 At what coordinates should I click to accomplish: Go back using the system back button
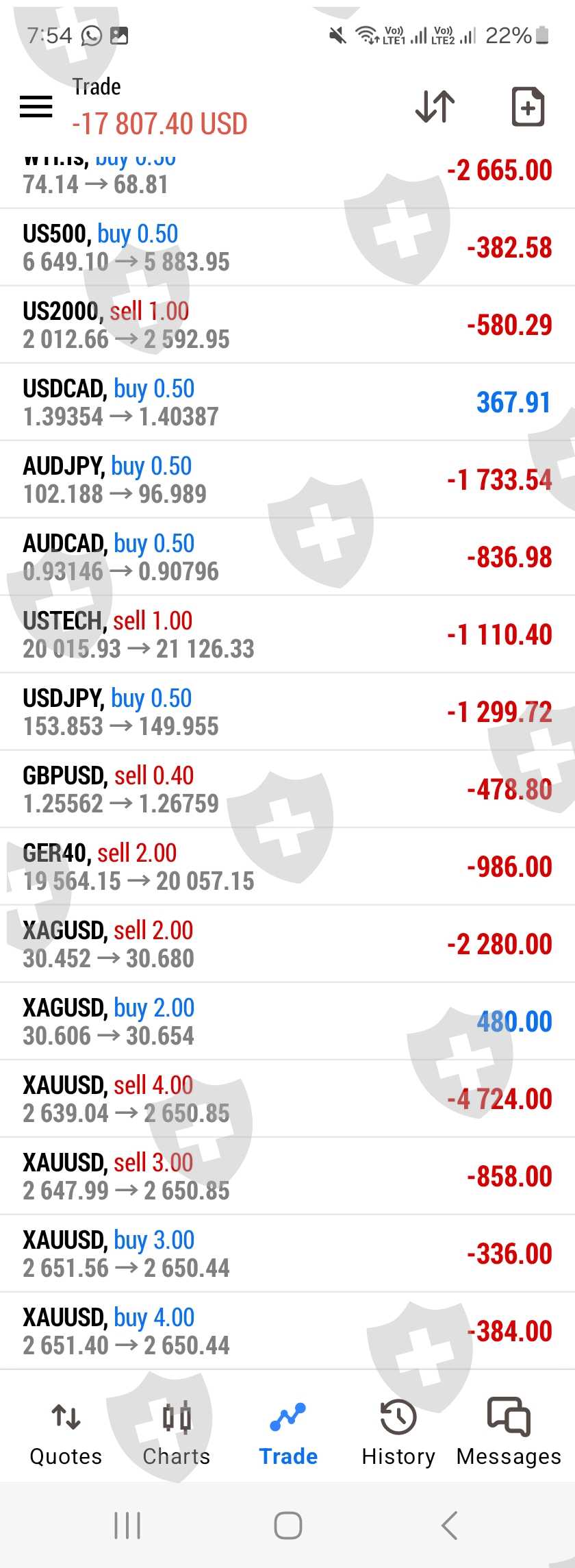449,1526
